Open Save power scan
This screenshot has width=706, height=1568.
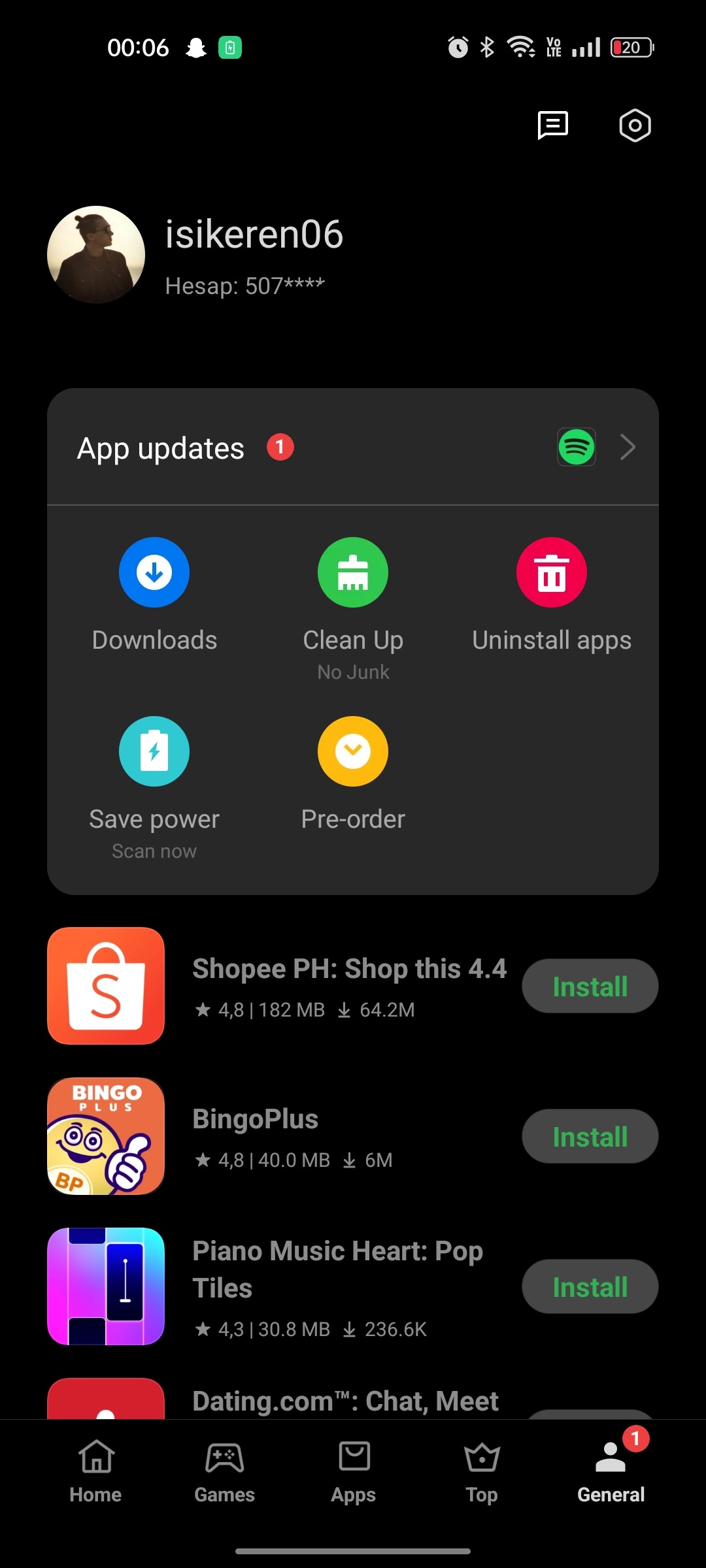point(154,789)
